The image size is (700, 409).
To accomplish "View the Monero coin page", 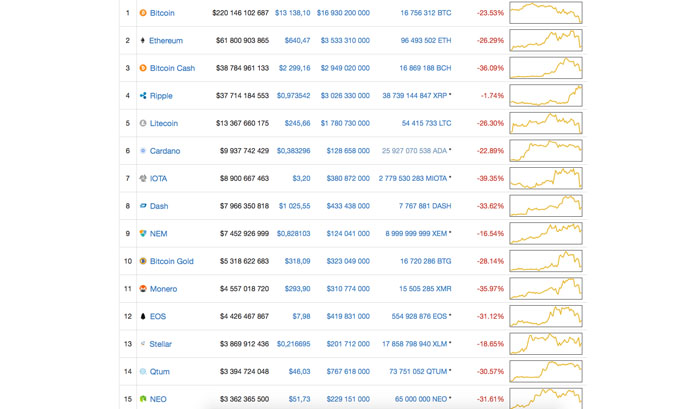I will (163, 288).
